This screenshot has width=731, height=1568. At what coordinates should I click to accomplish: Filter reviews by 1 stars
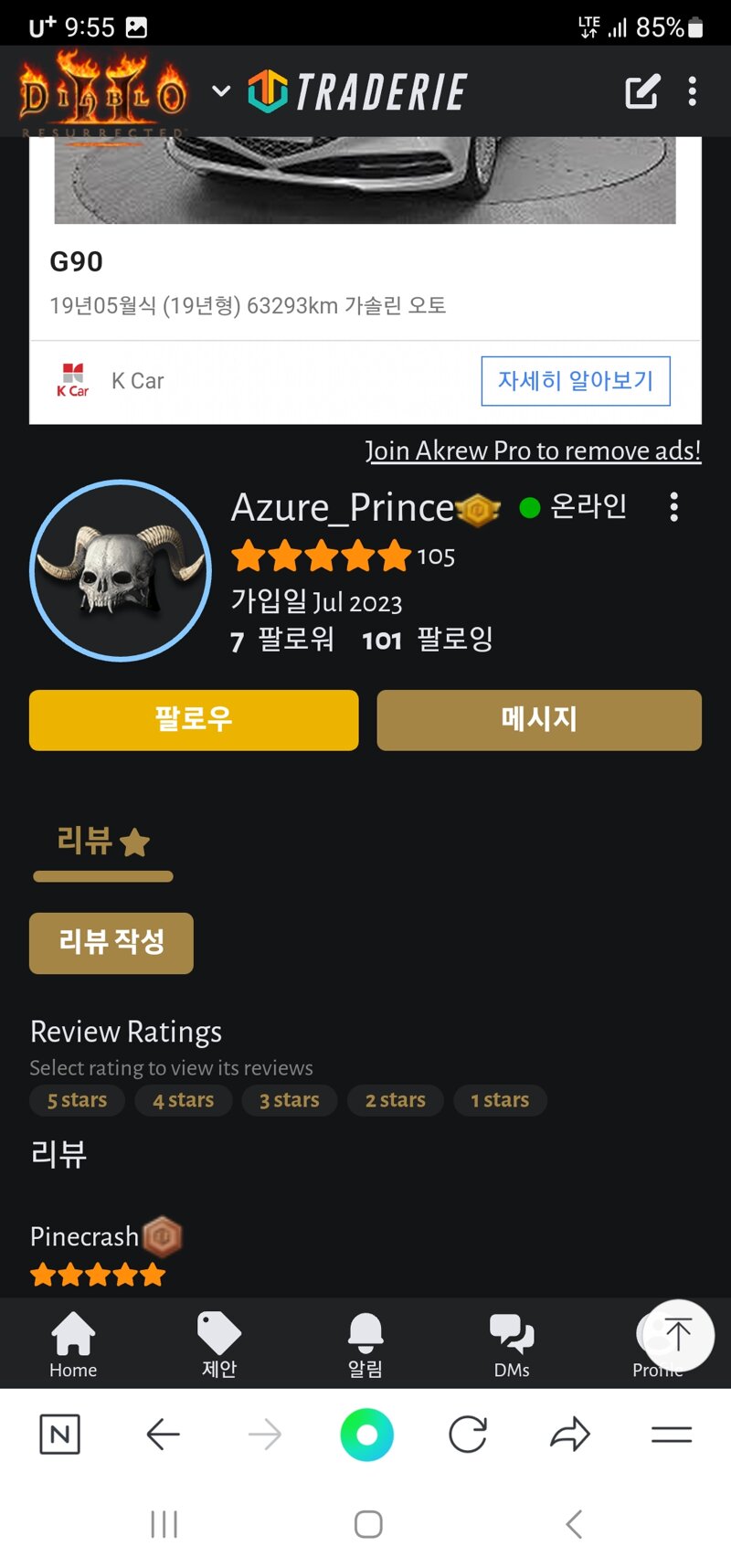tap(500, 1100)
